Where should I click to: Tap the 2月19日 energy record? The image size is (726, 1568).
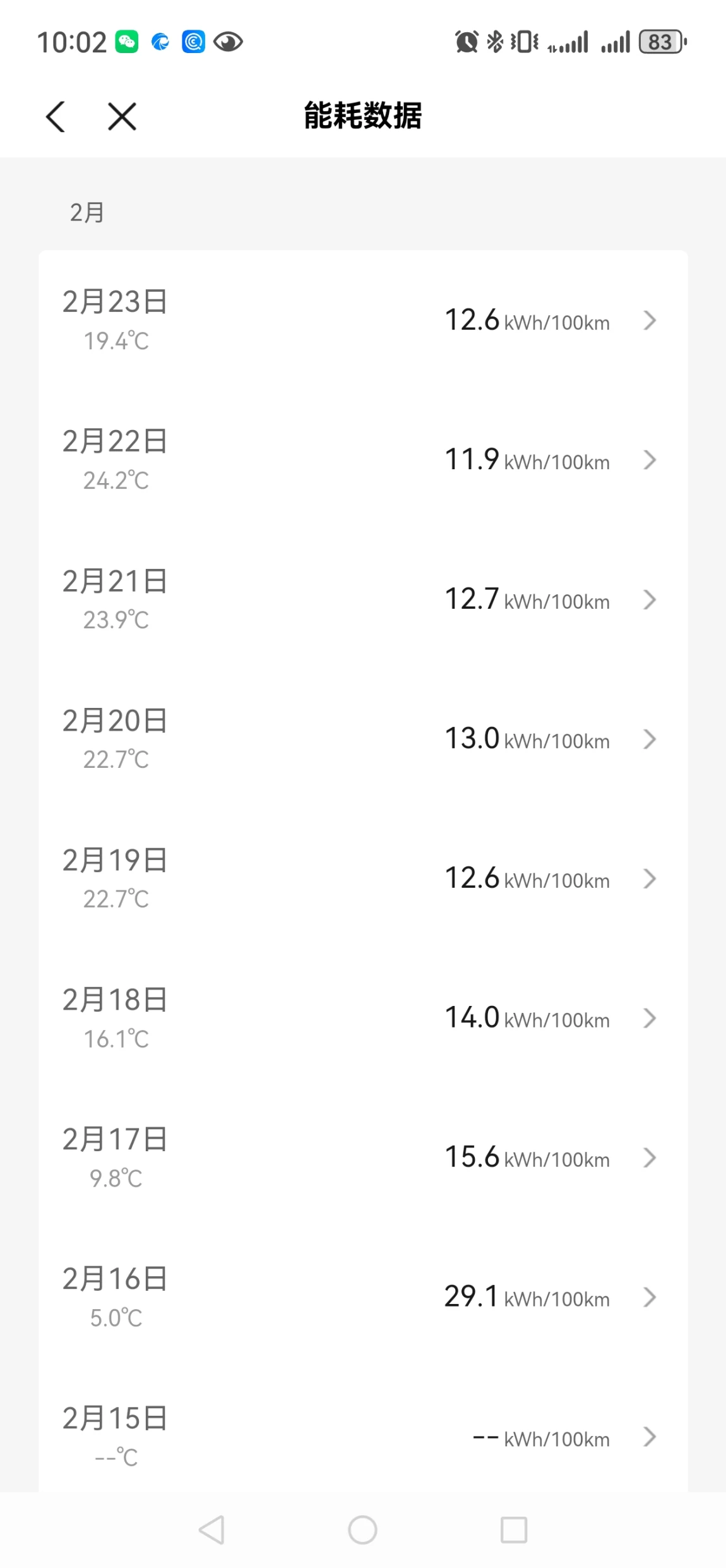tap(363, 878)
